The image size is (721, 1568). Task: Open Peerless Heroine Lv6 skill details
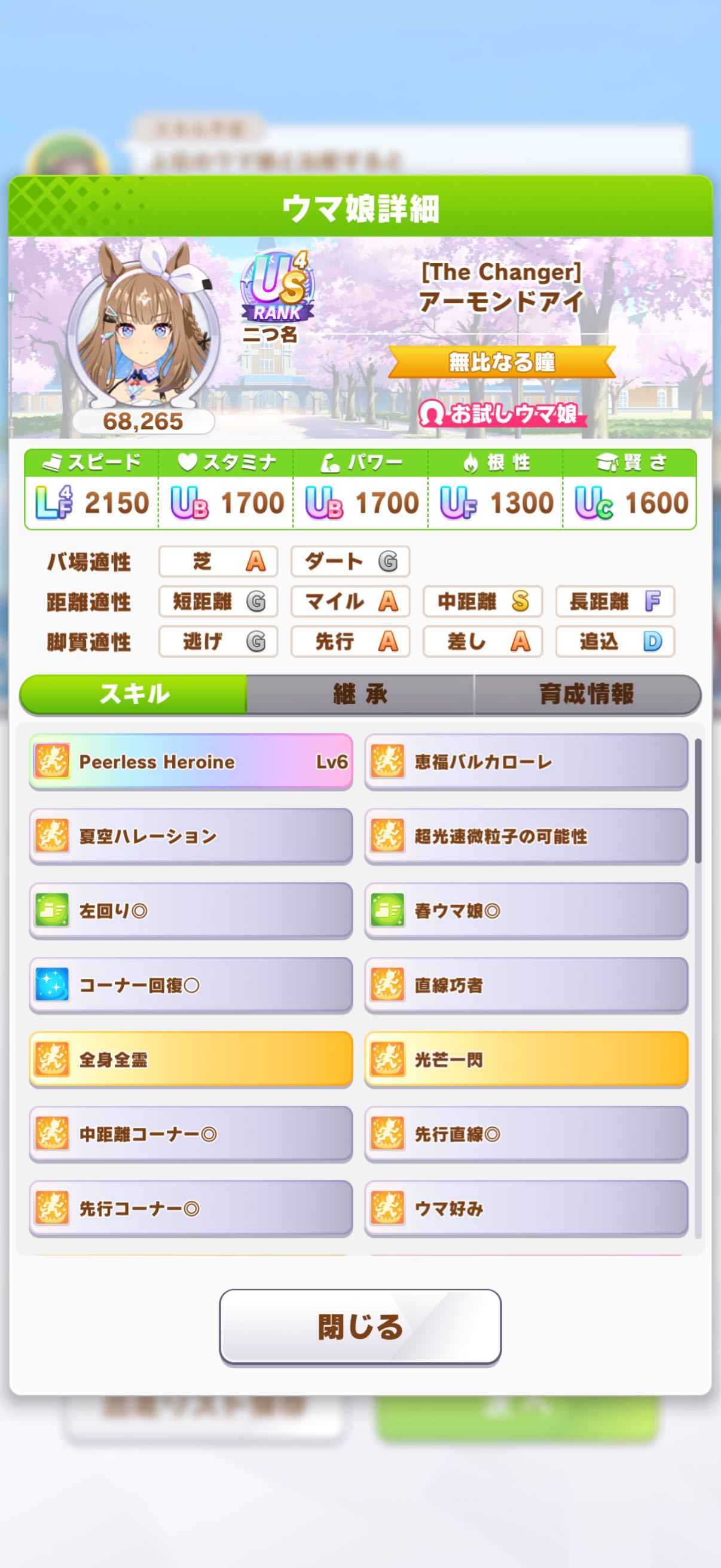[191, 761]
